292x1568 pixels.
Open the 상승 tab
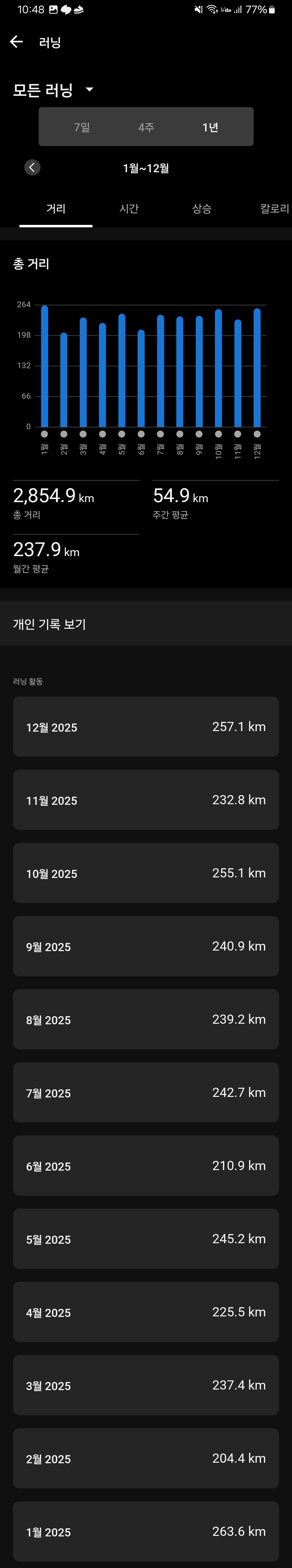[x=202, y=209]
